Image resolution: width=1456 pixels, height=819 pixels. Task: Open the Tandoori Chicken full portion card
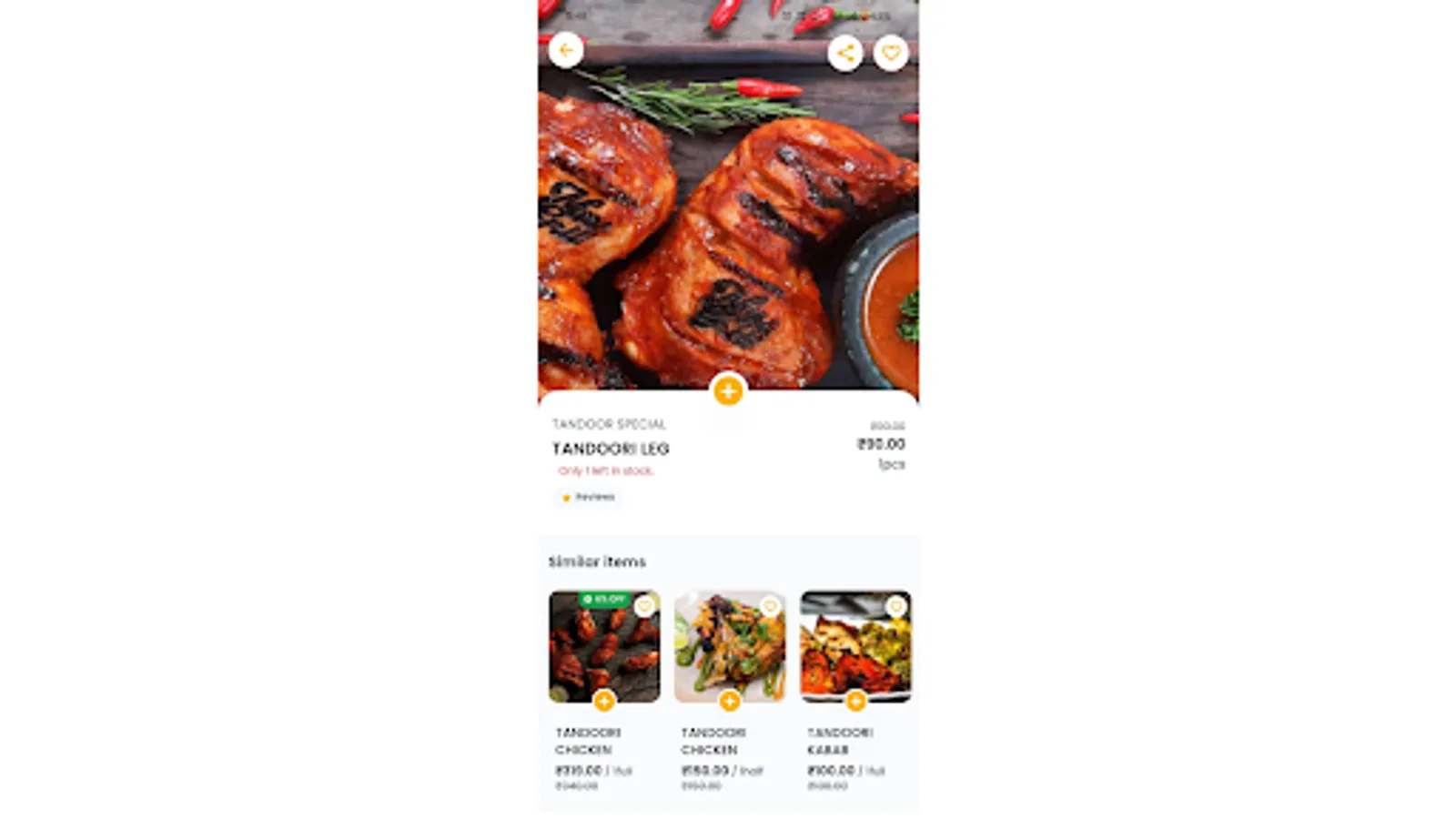604,692
